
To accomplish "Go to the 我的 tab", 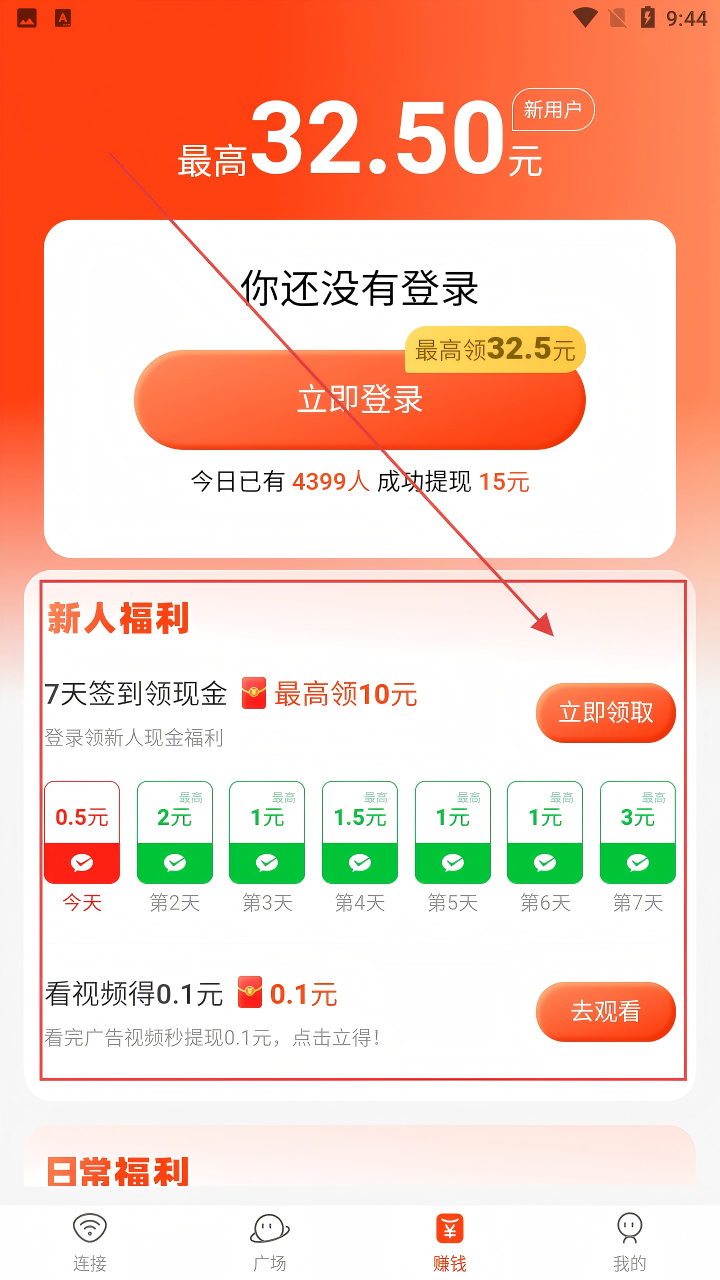I will pos(629,1242).
